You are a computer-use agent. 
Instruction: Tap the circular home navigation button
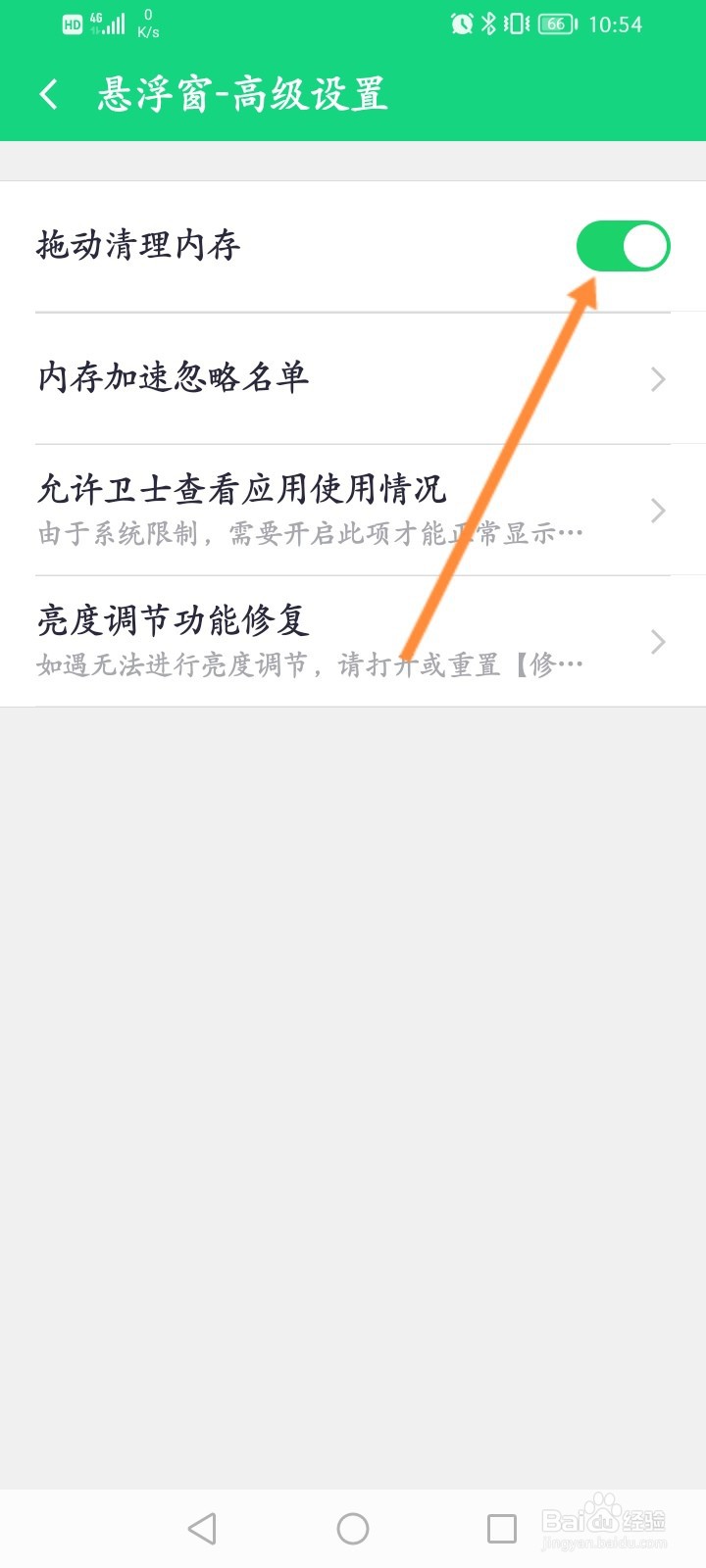[353, 1527]
